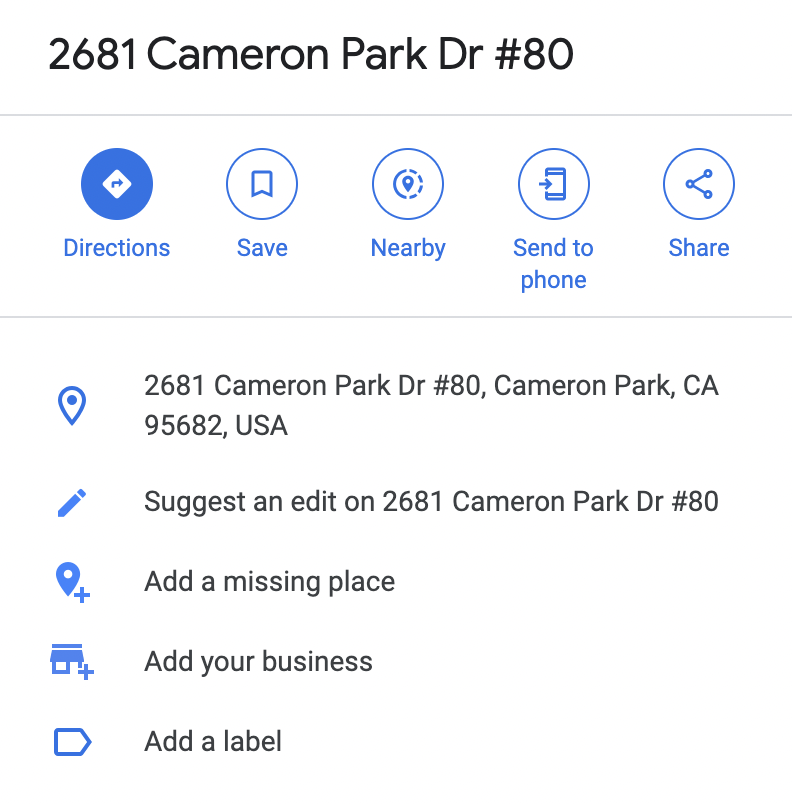Save this address to your places

pos(262,185)
